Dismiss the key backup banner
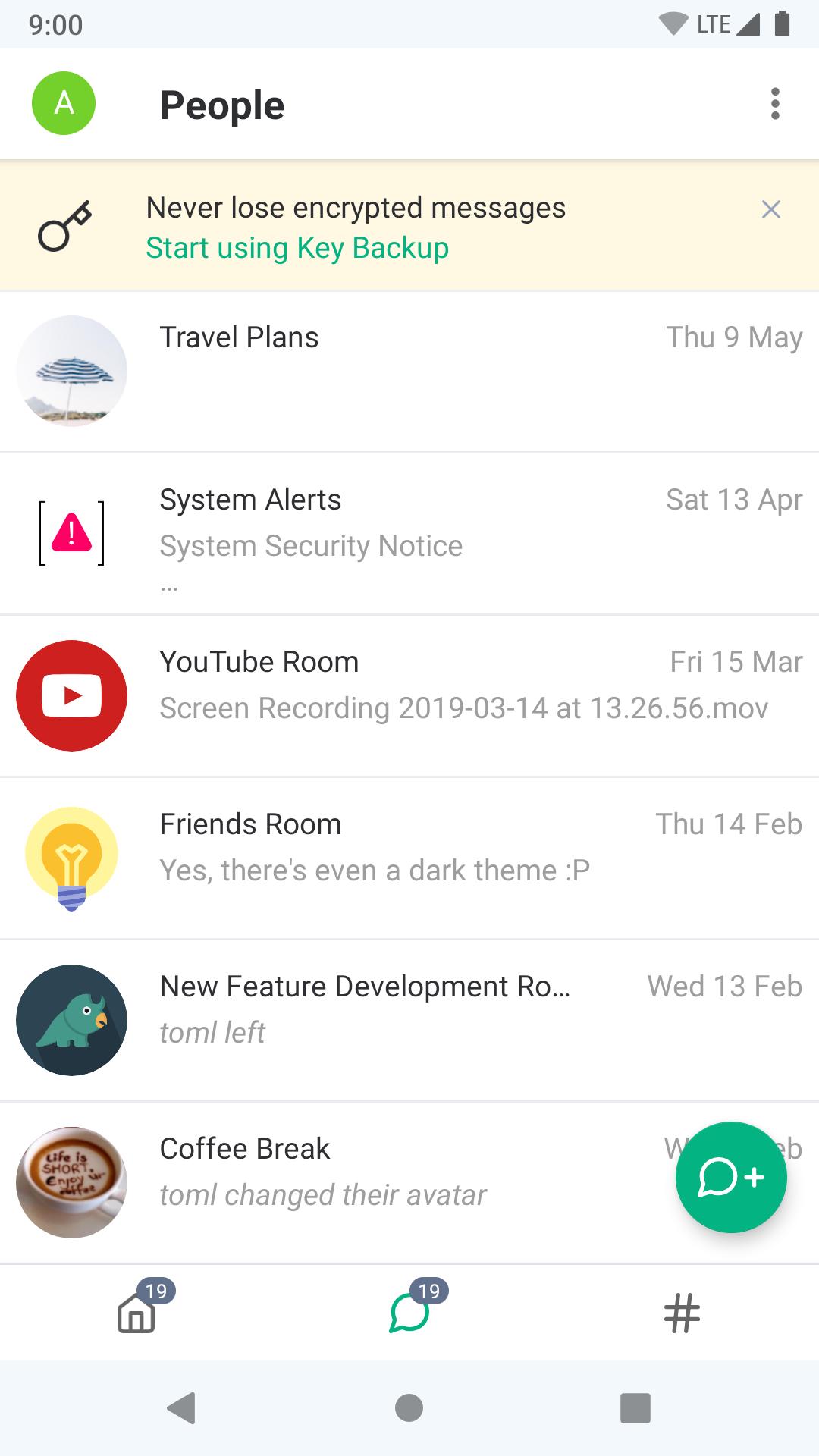The width and height of the screenshot is (819, 1456). (770, 210)
